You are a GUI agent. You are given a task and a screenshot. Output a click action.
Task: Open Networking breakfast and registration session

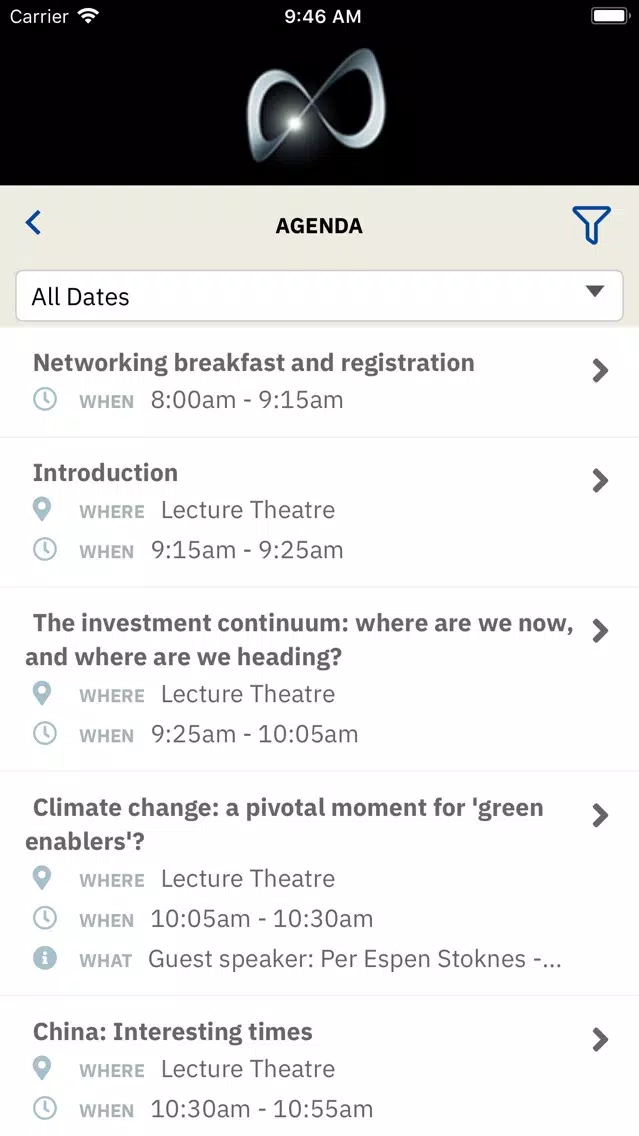[x=320, y=382]
